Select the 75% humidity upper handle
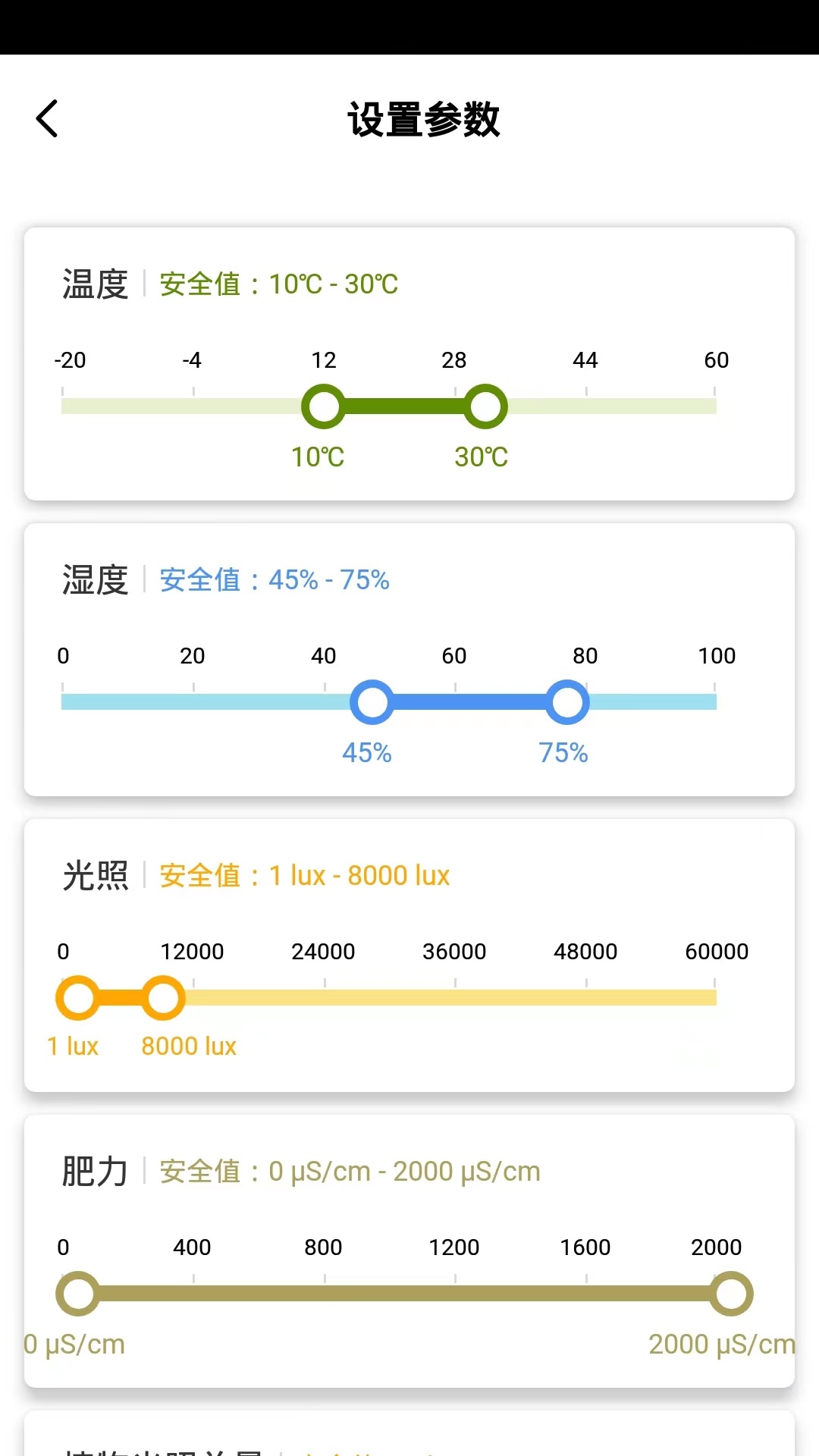 567,702
